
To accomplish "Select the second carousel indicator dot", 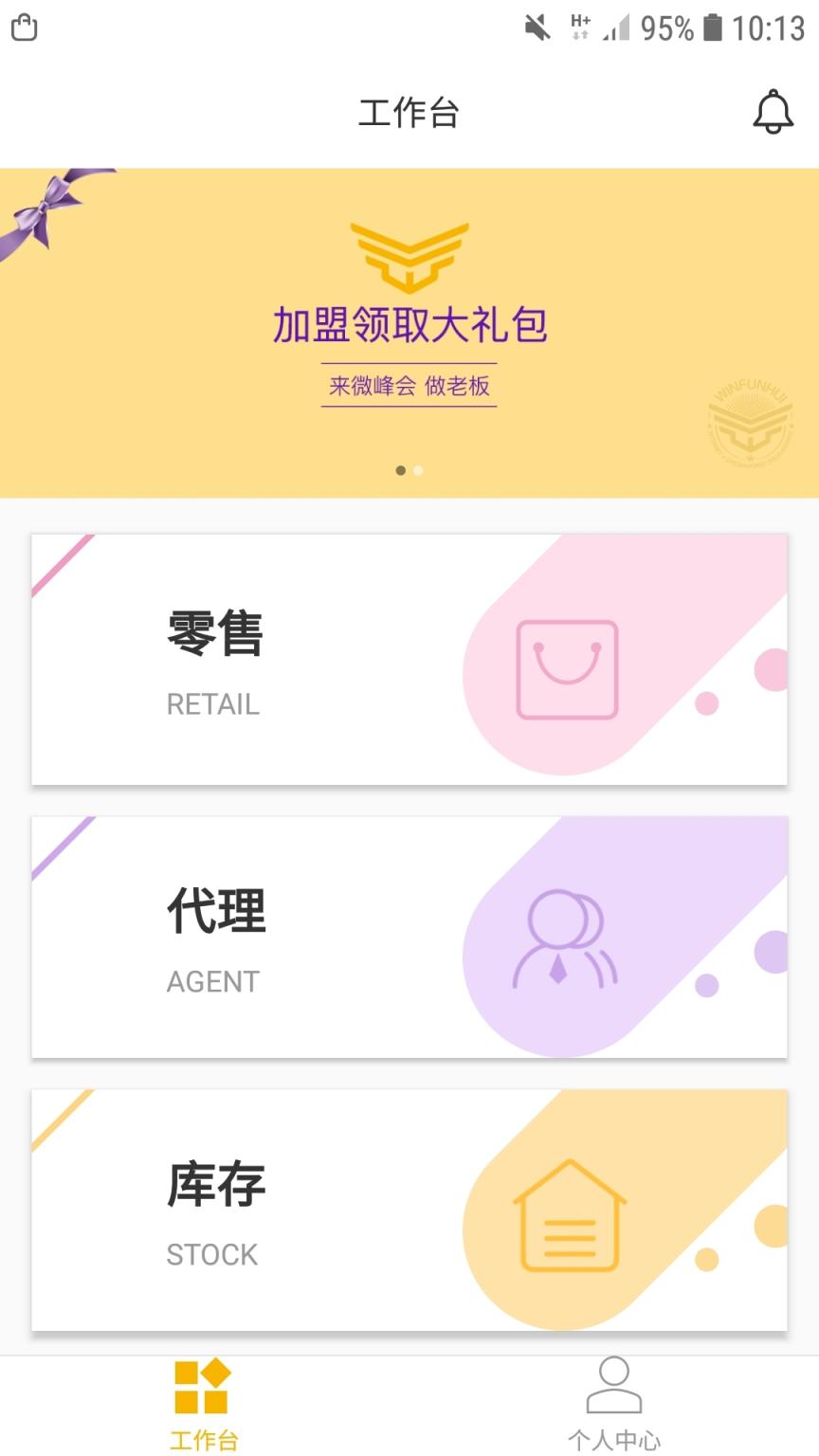I will pyautogui.click(x=418, y=469).
